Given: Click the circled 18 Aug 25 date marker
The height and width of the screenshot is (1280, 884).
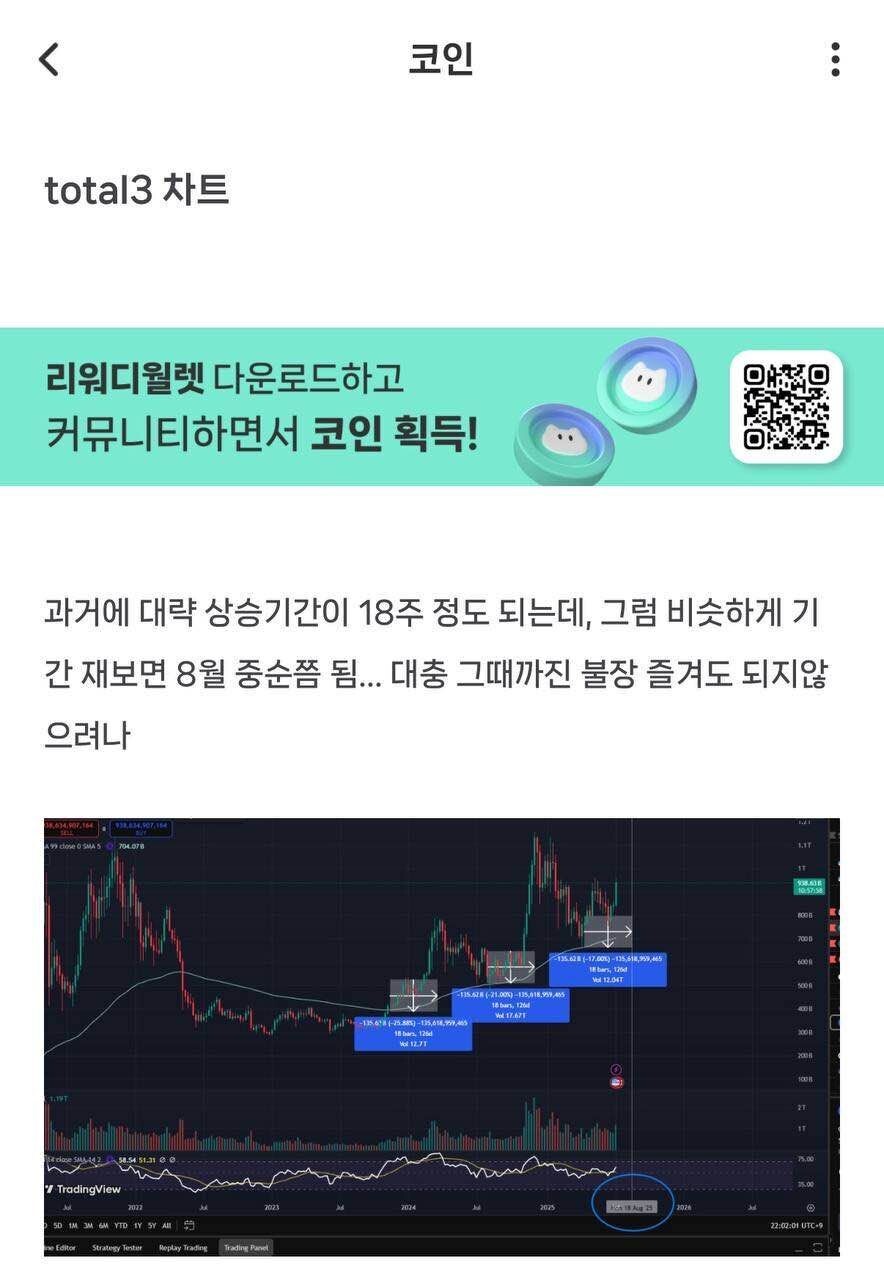Looking at the screenshot, I should 633,1207.
